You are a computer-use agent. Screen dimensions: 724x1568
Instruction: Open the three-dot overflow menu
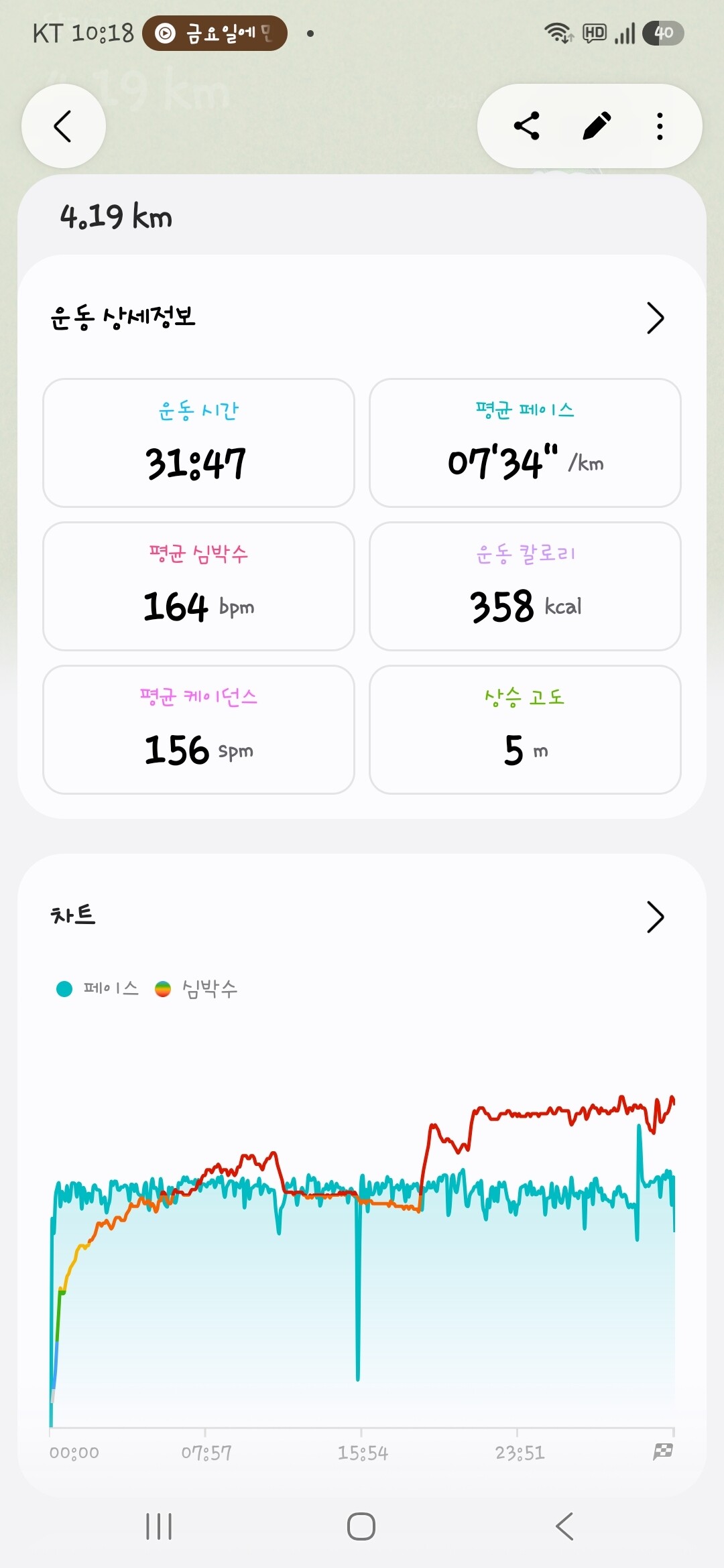pyautogui.click(x=660, y=126)
